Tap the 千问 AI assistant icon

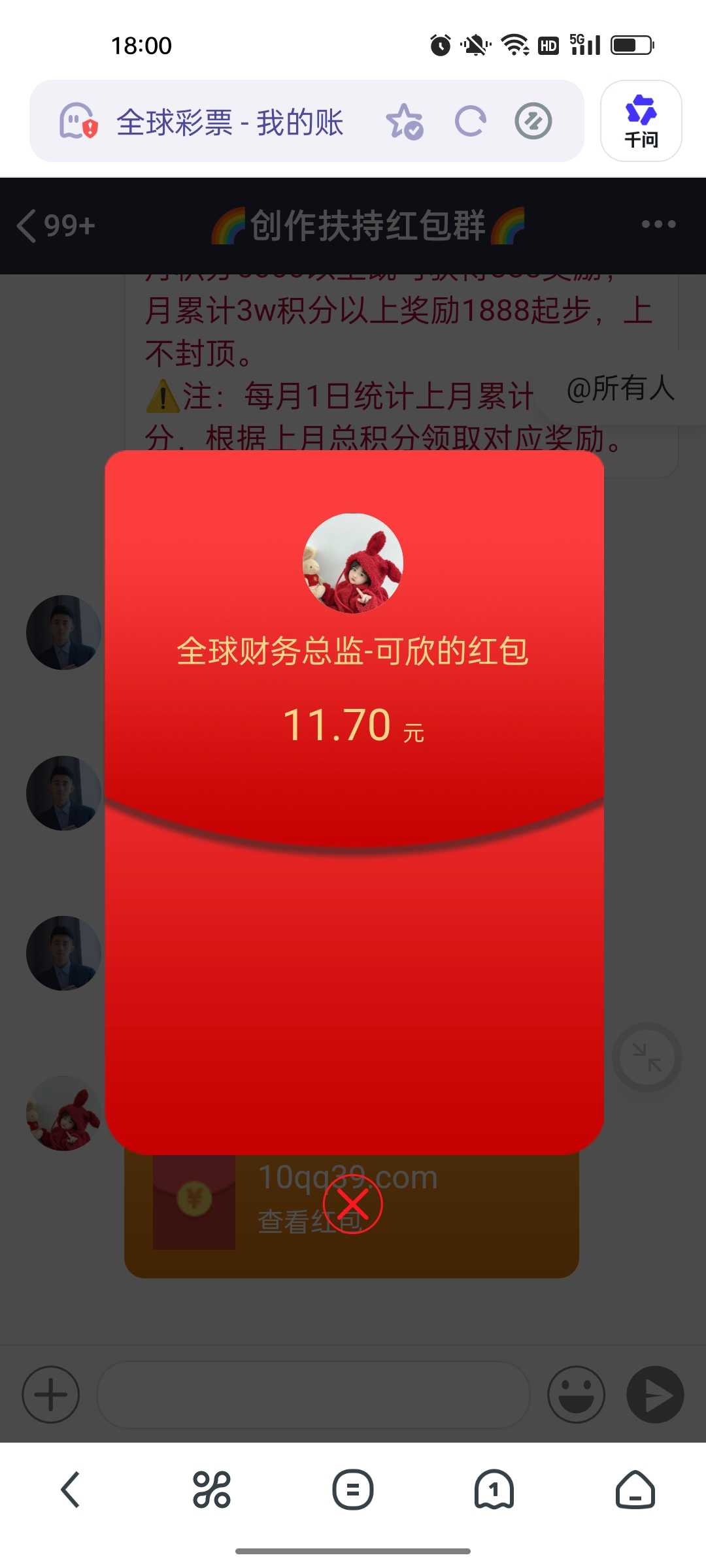[640, 120]
